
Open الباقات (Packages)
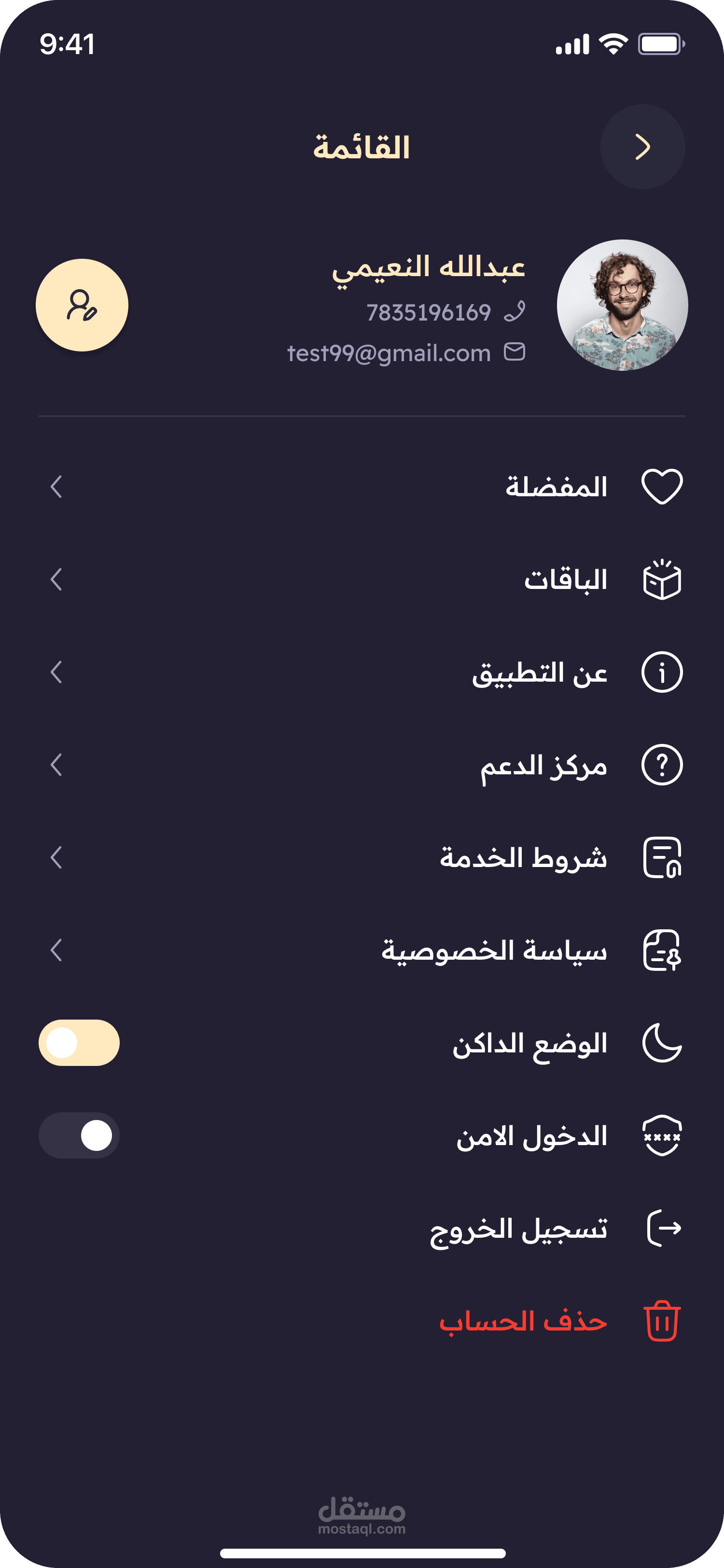[565, 579]
